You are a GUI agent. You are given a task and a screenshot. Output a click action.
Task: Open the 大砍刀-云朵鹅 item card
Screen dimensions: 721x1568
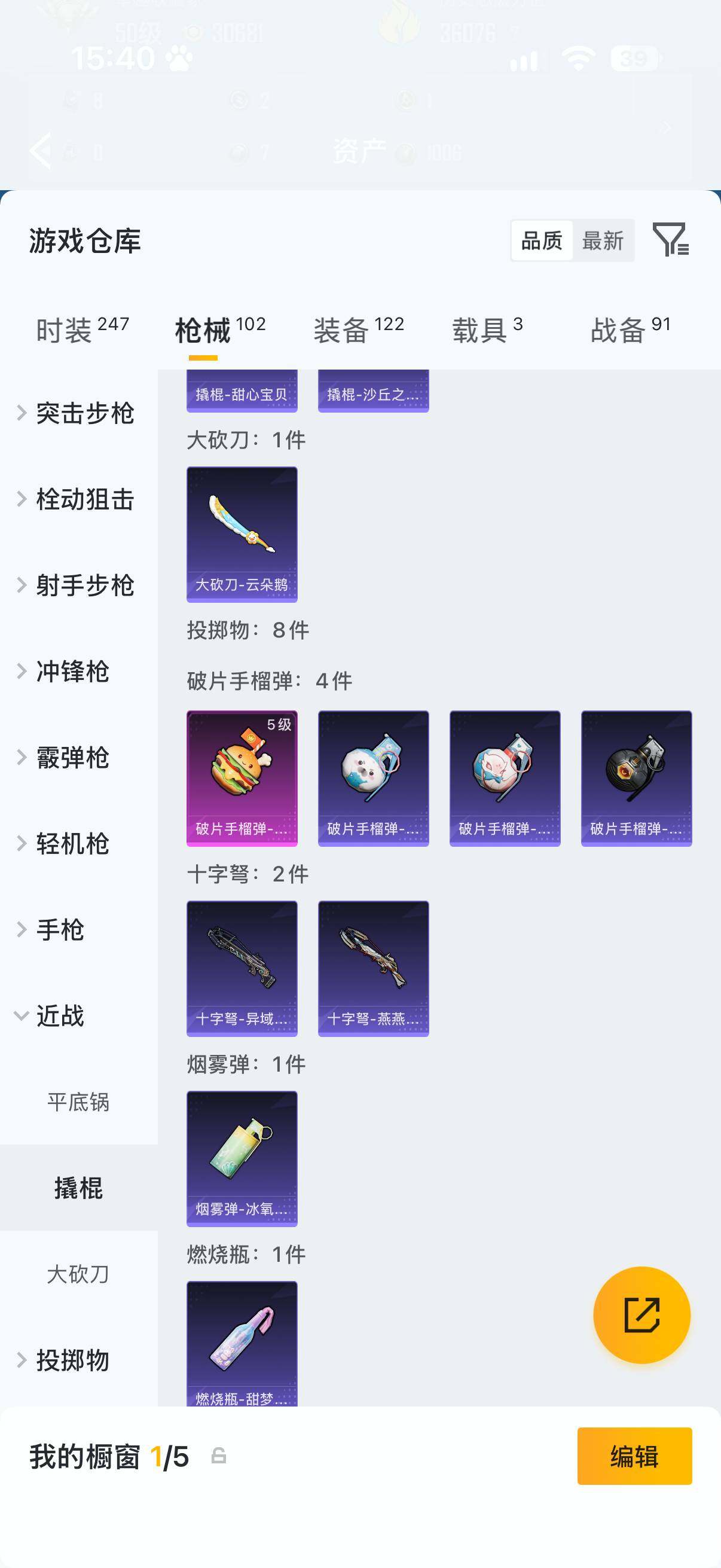(x=242, y=535)
